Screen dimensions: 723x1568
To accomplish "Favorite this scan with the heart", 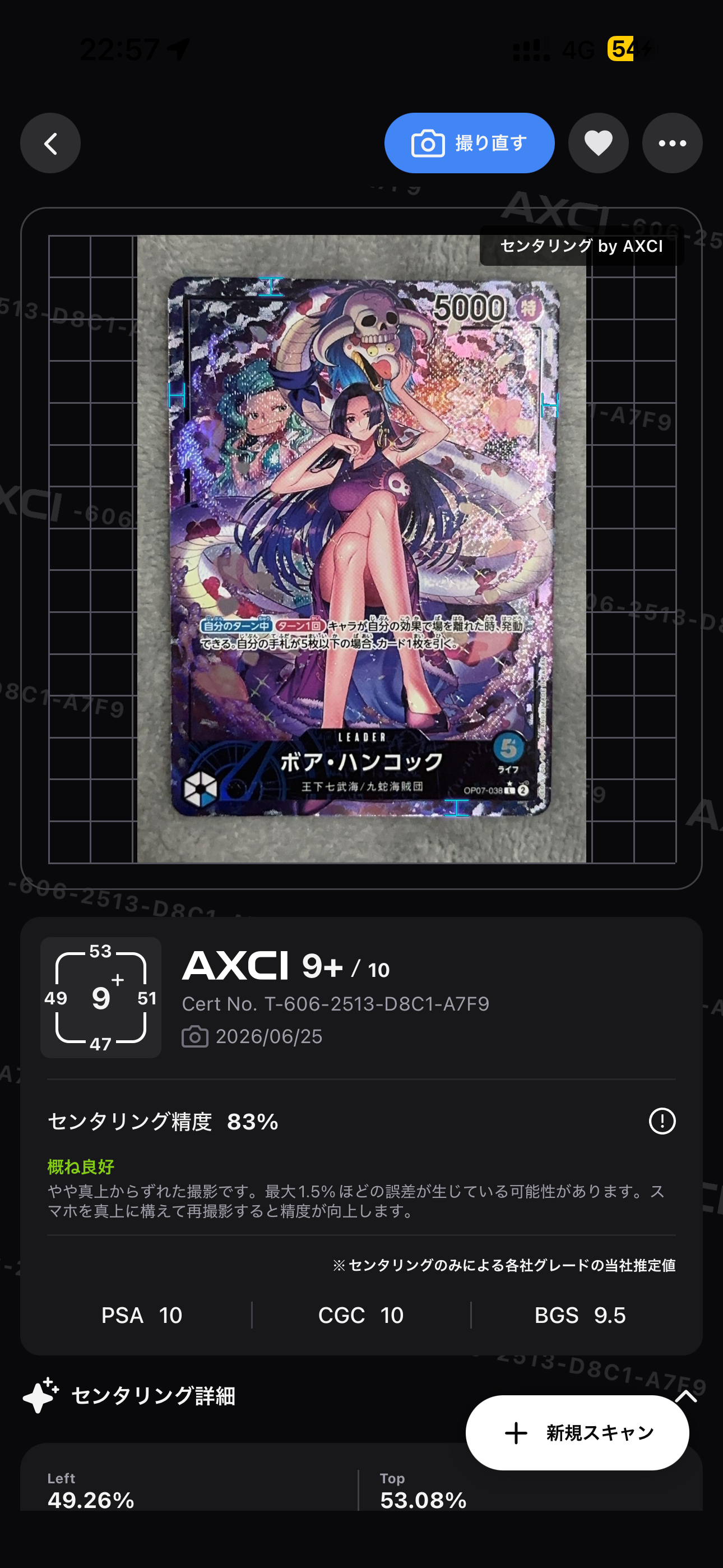I will tap(598, 144).
